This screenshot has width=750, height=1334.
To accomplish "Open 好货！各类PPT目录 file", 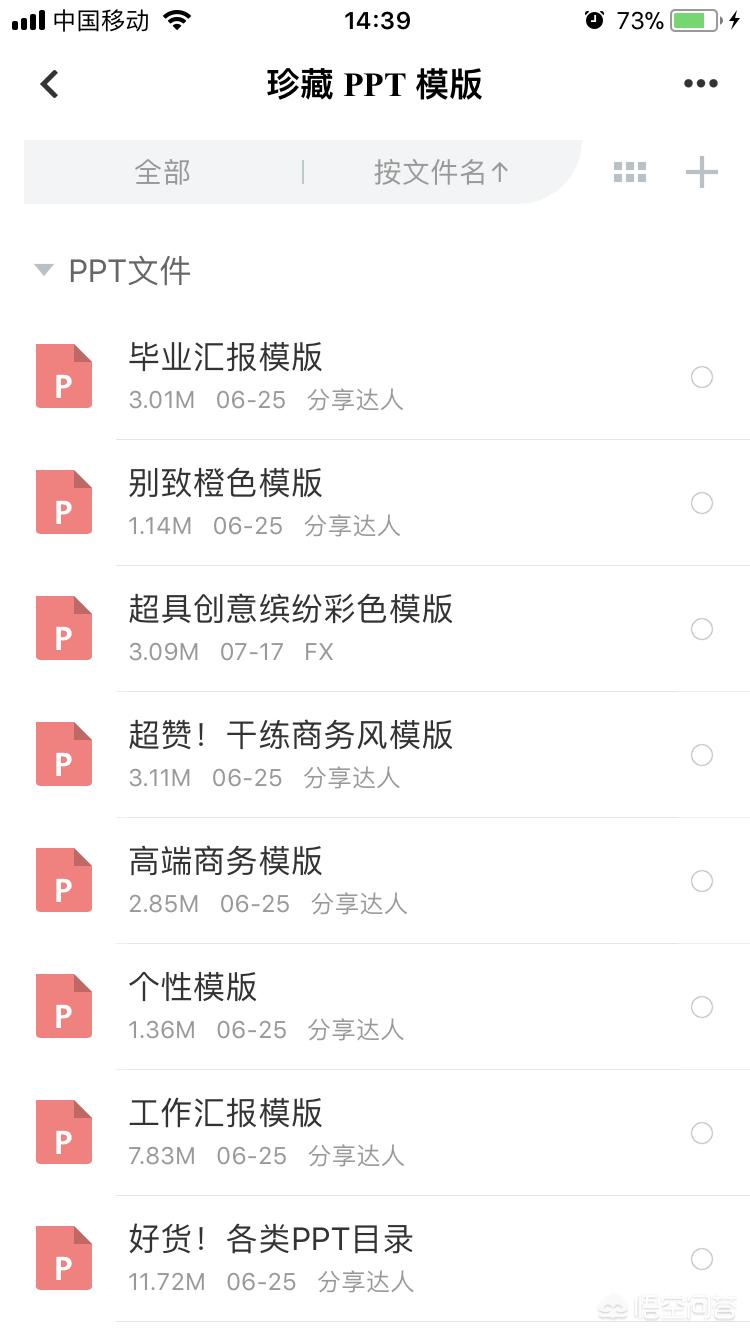I will point(375,1258).
